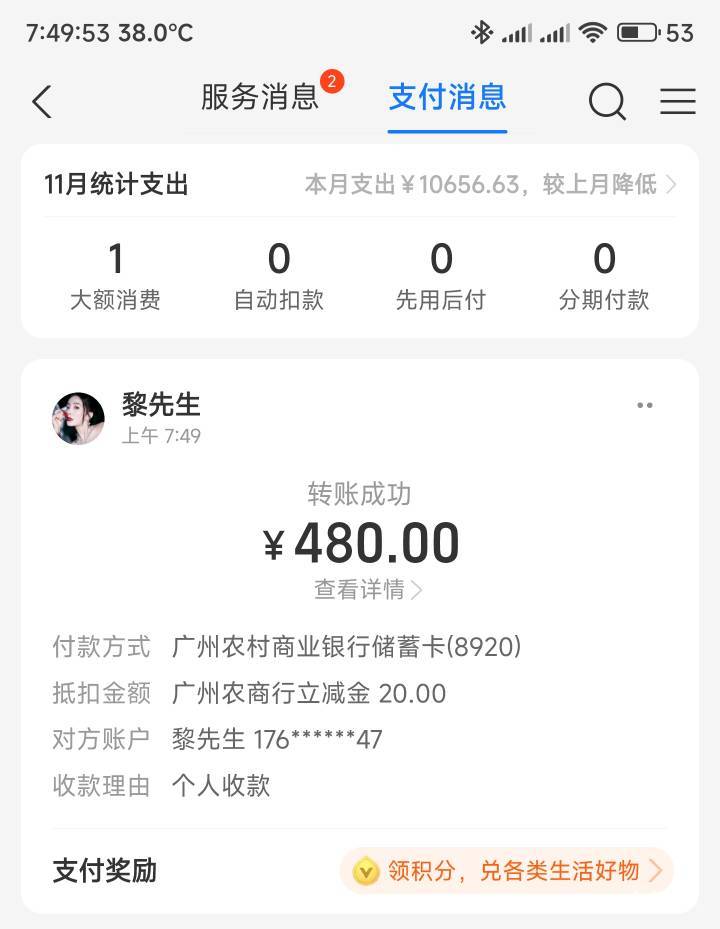
Task: Open 查看详情 for the transfer
Action: pyautogui.click(x=368, y=590)
